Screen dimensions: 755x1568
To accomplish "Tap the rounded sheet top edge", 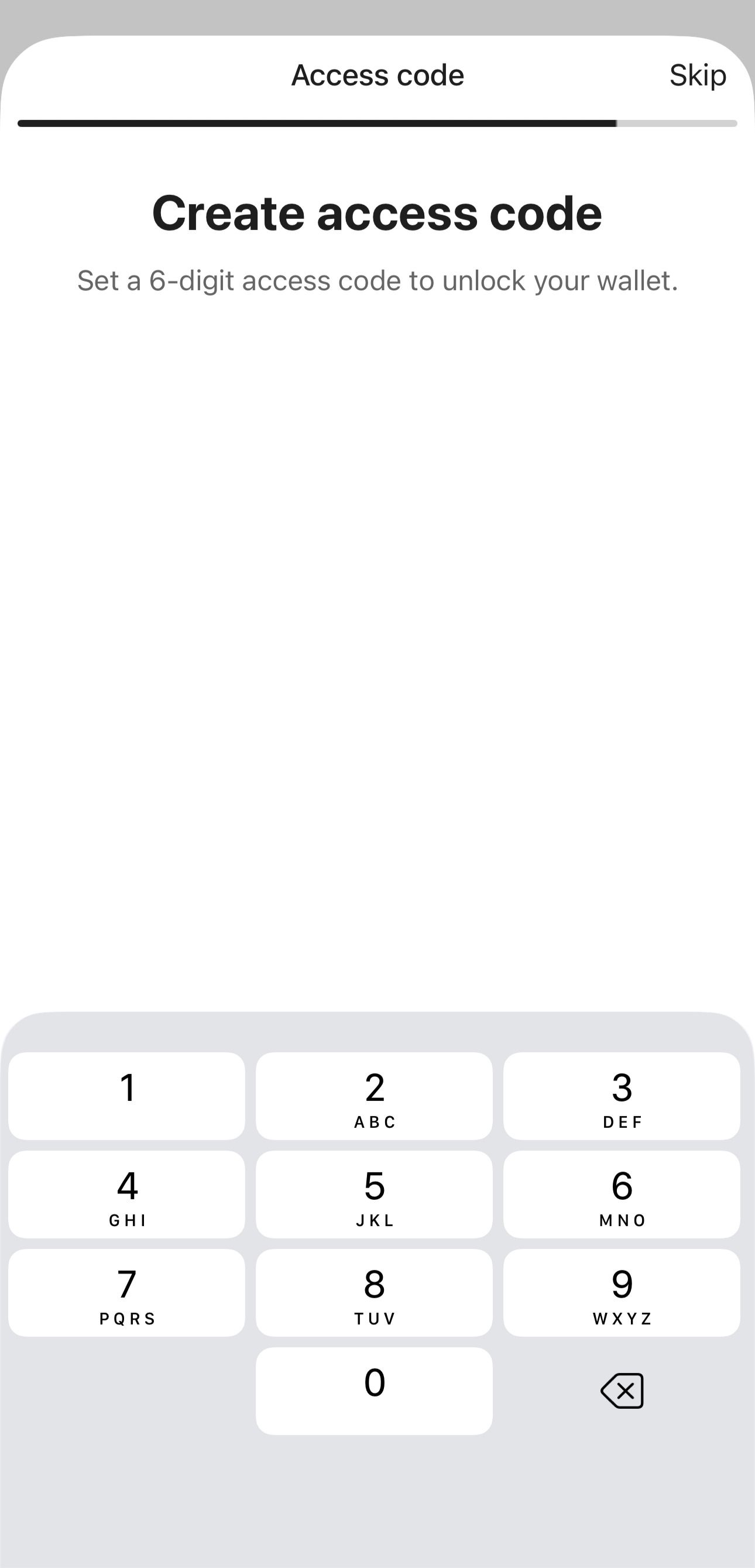I will [x=377, y=40].
